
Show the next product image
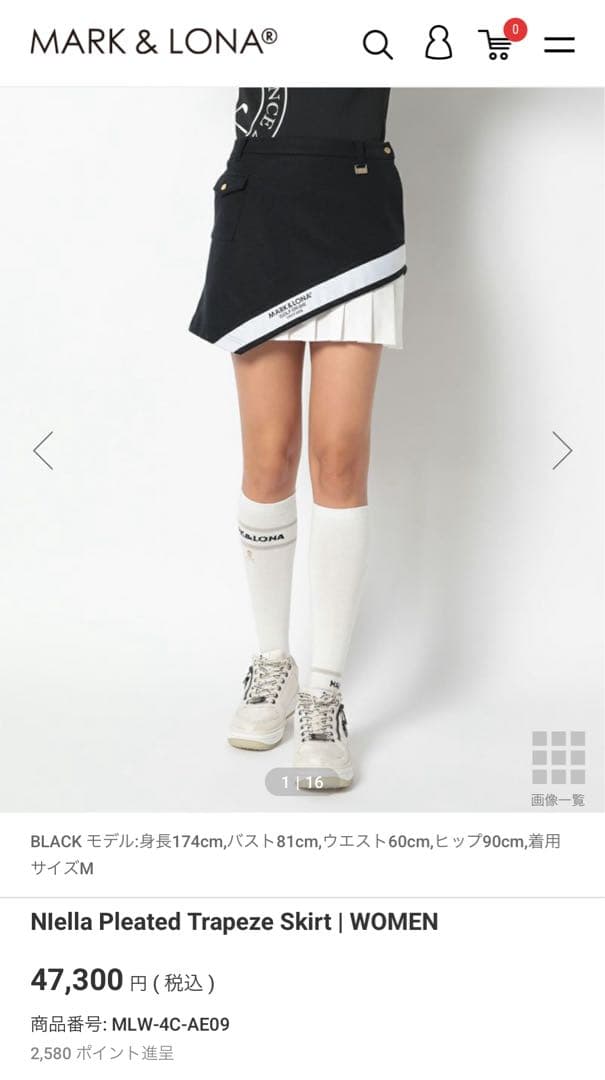tap(562, 450)
